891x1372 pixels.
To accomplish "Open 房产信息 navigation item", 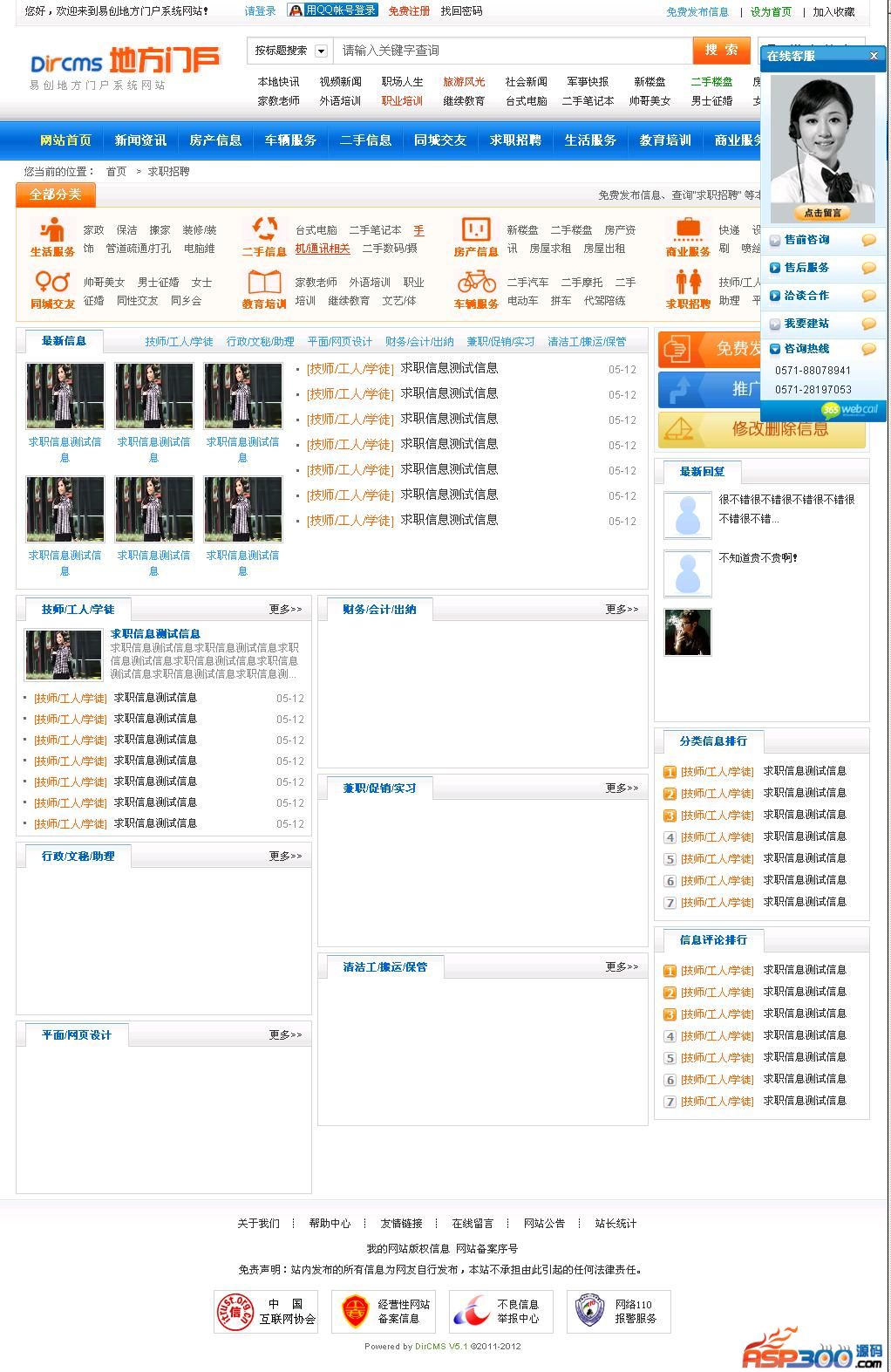I will point(215,140).
